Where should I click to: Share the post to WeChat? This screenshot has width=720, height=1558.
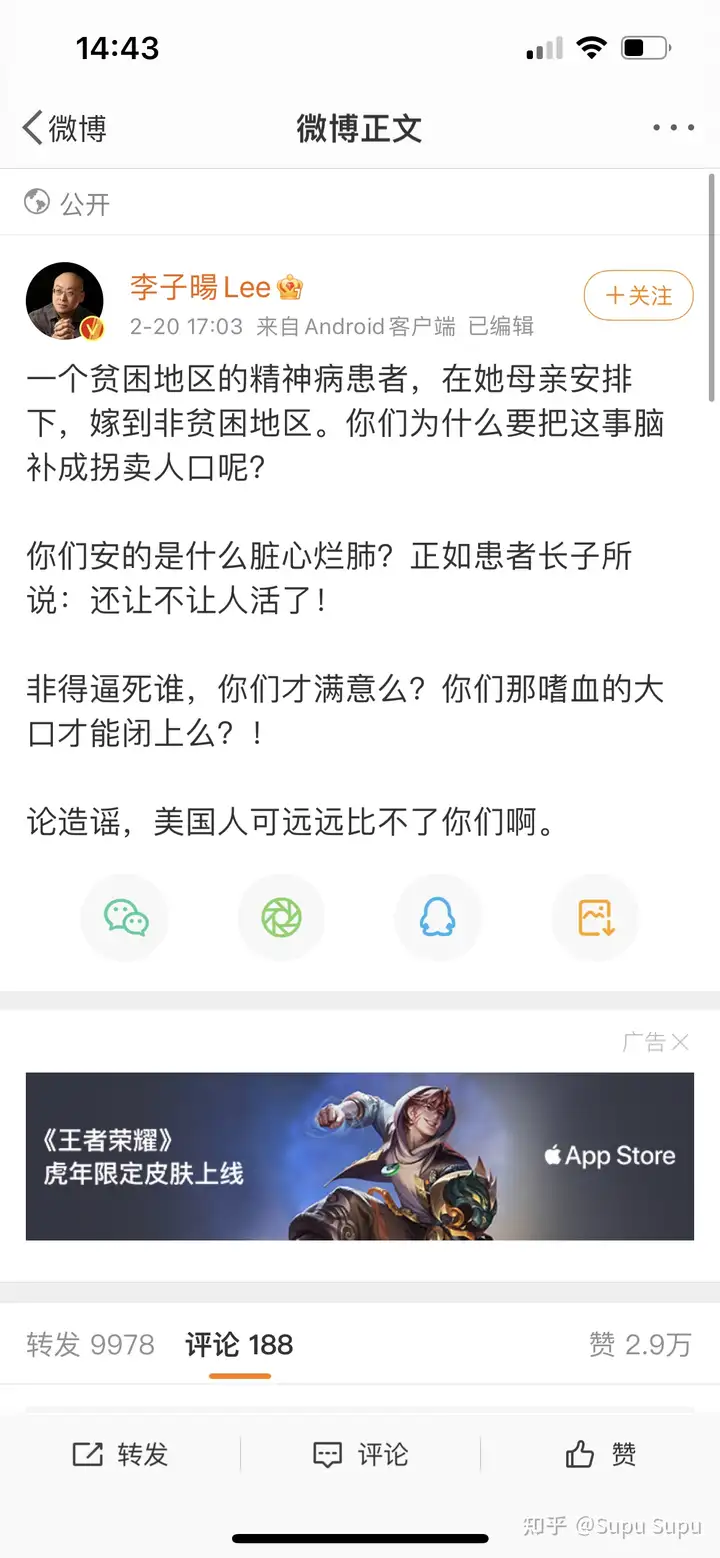point(126,917)
